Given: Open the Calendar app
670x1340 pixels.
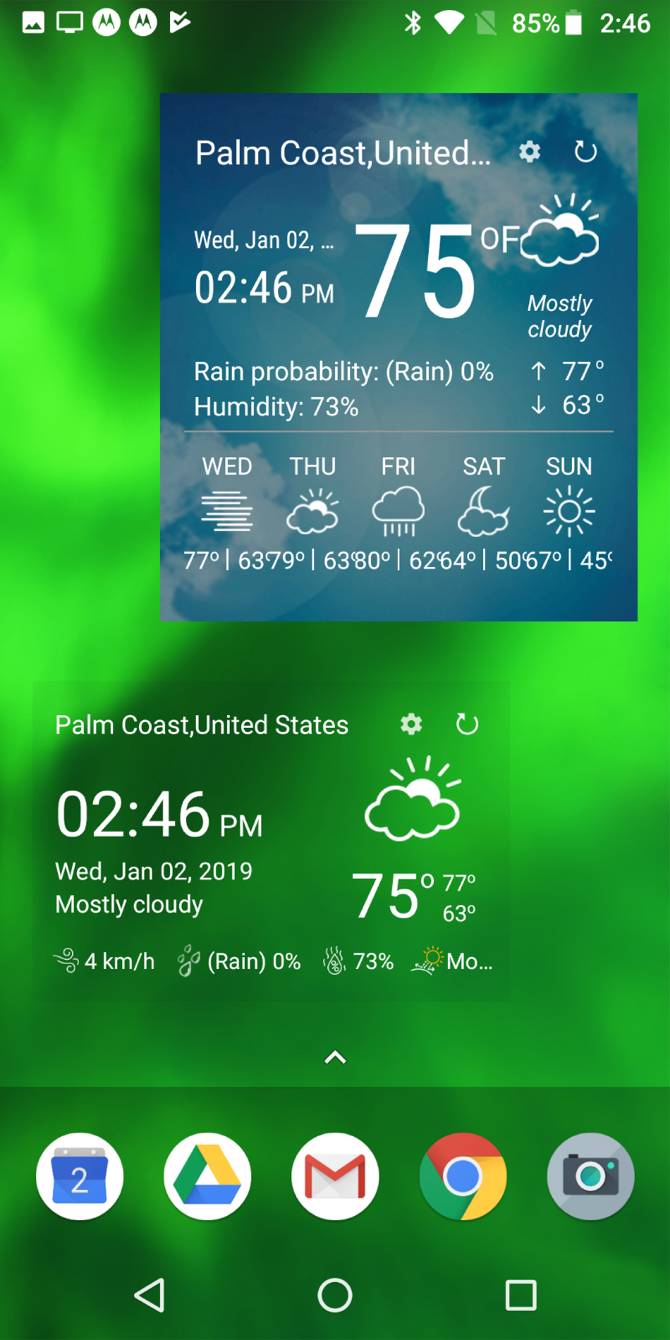Looking at the screenshot, I should tap(80, 1177).
